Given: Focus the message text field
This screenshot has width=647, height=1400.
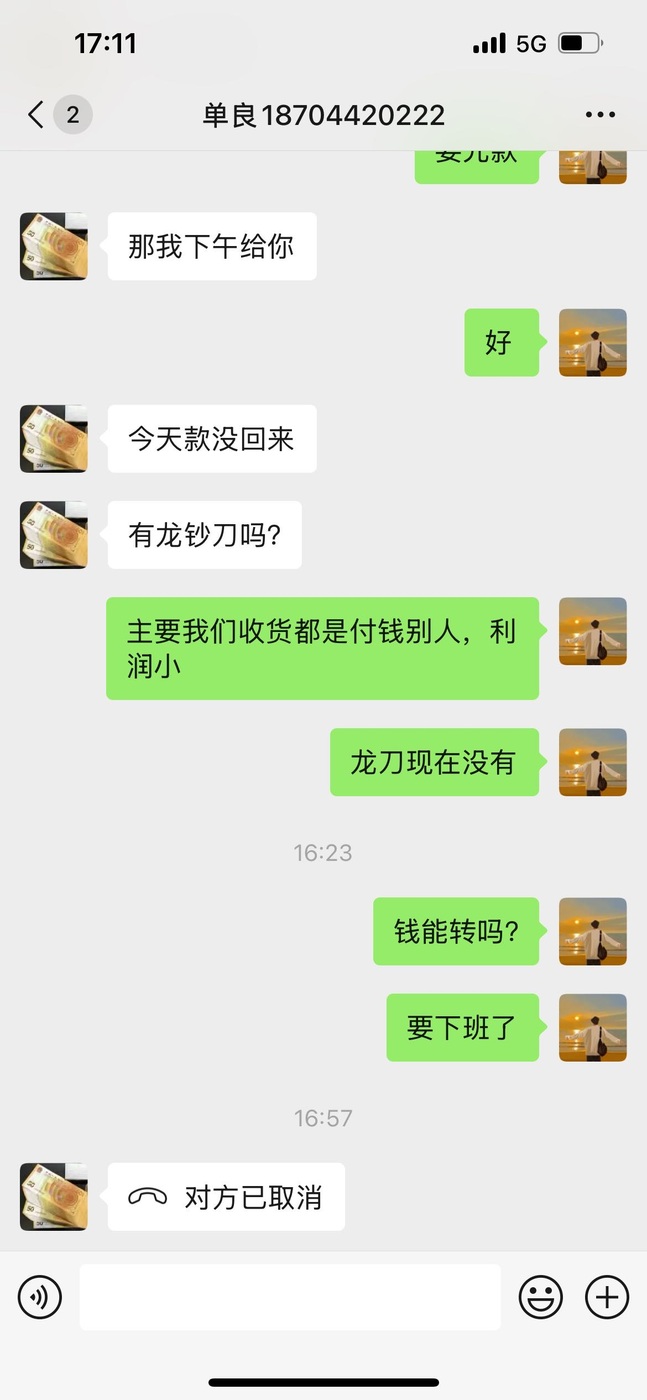Looking at the screenshot, I should (290, 1297).
